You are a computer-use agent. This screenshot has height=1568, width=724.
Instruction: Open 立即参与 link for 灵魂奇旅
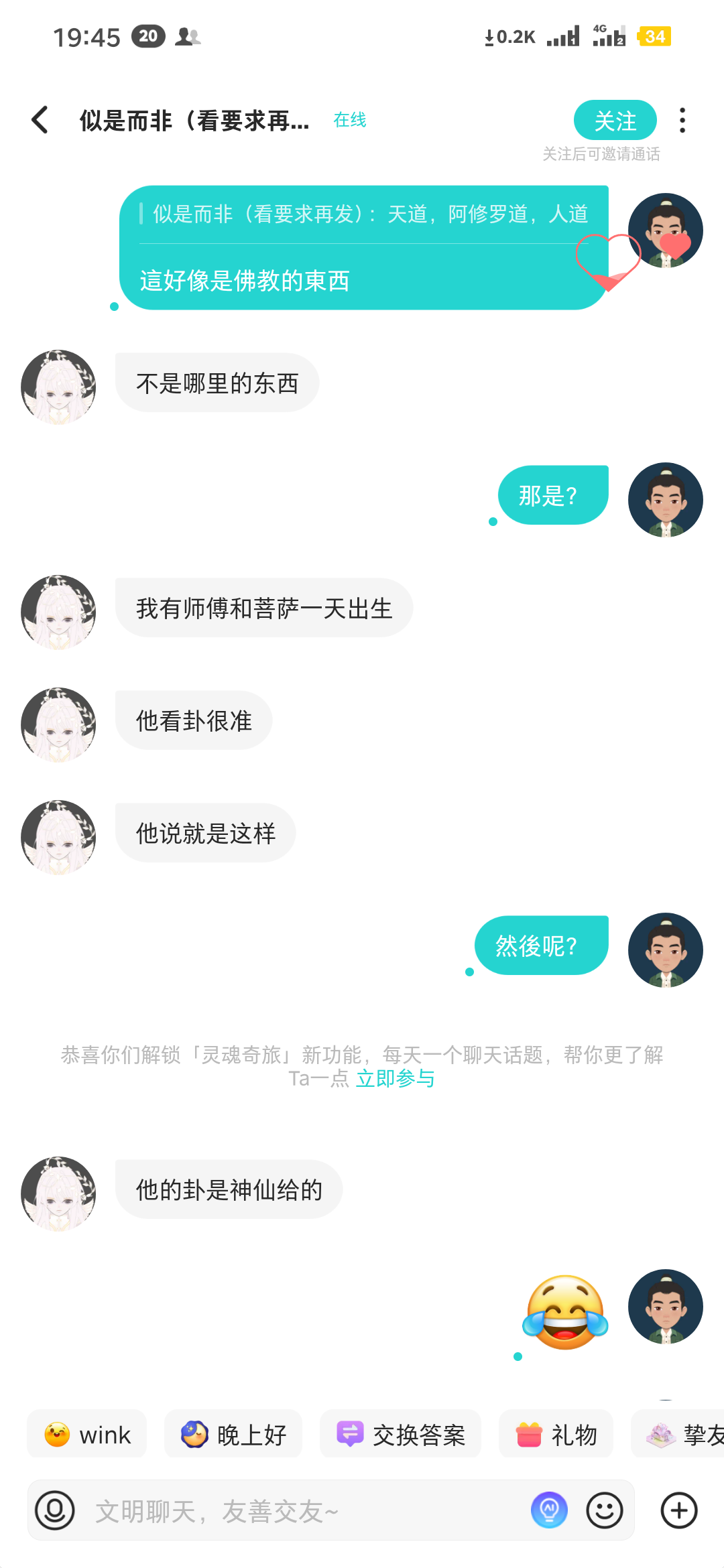point(396,1079)
